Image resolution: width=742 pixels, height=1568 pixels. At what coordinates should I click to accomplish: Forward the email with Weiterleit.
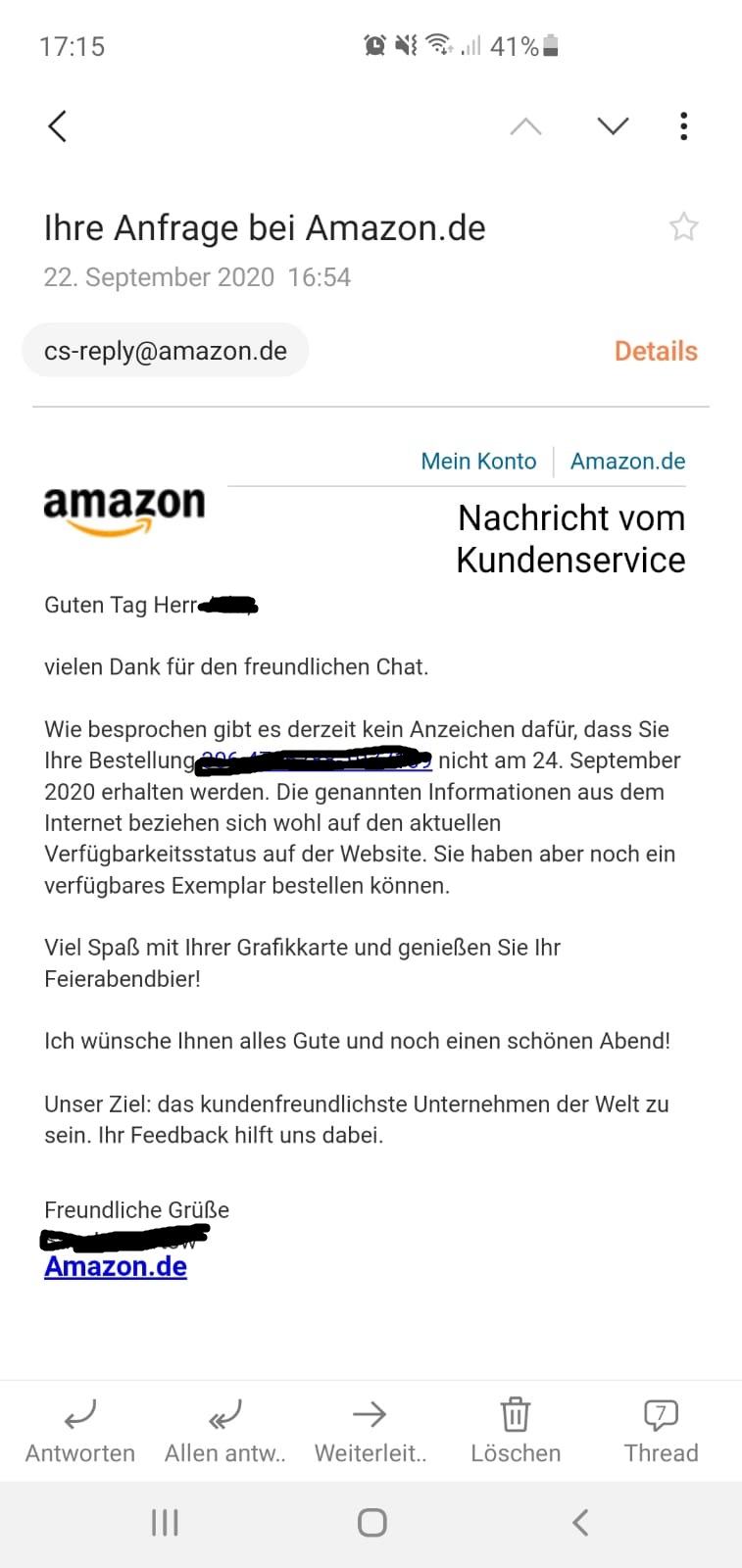(x=370, y=1431)
